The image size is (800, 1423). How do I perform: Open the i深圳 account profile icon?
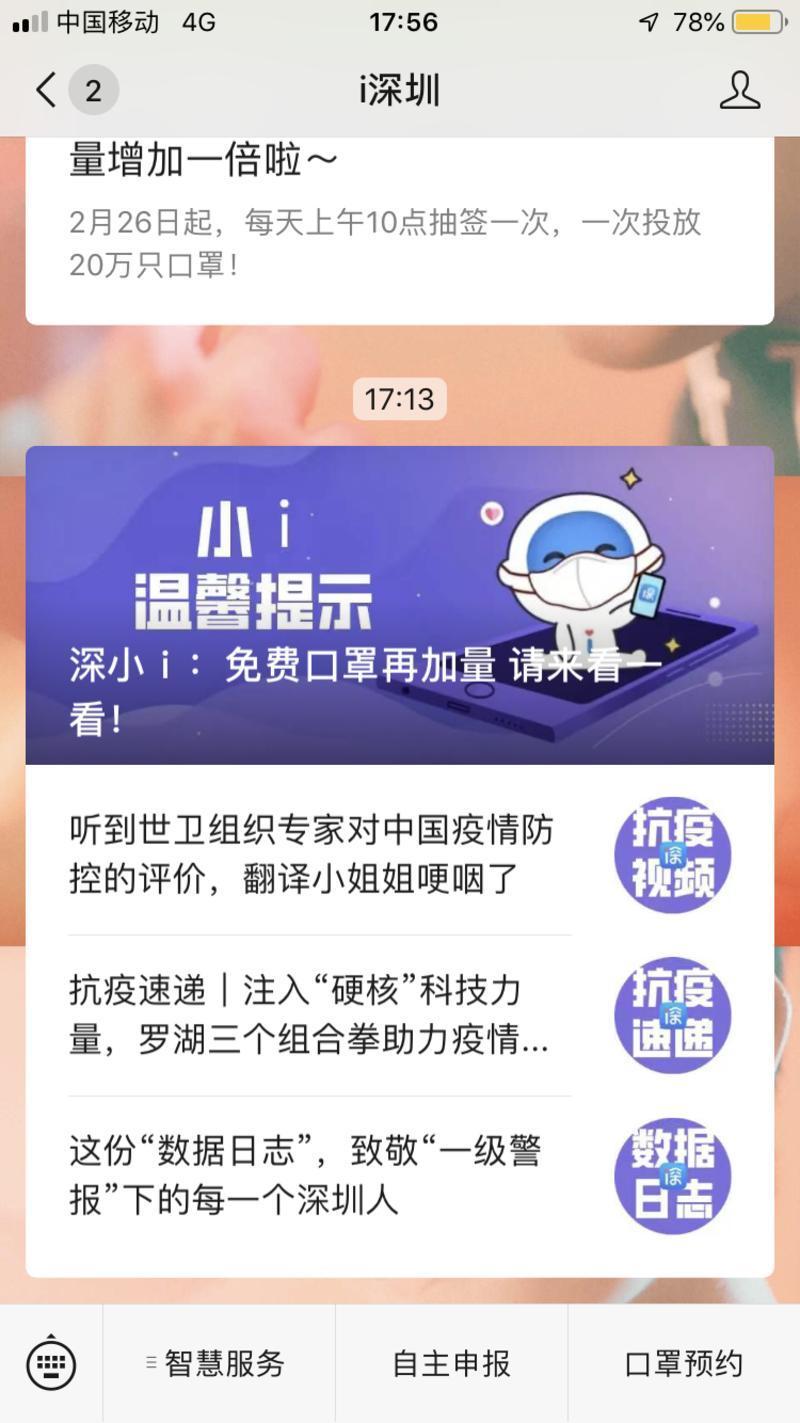739,91
